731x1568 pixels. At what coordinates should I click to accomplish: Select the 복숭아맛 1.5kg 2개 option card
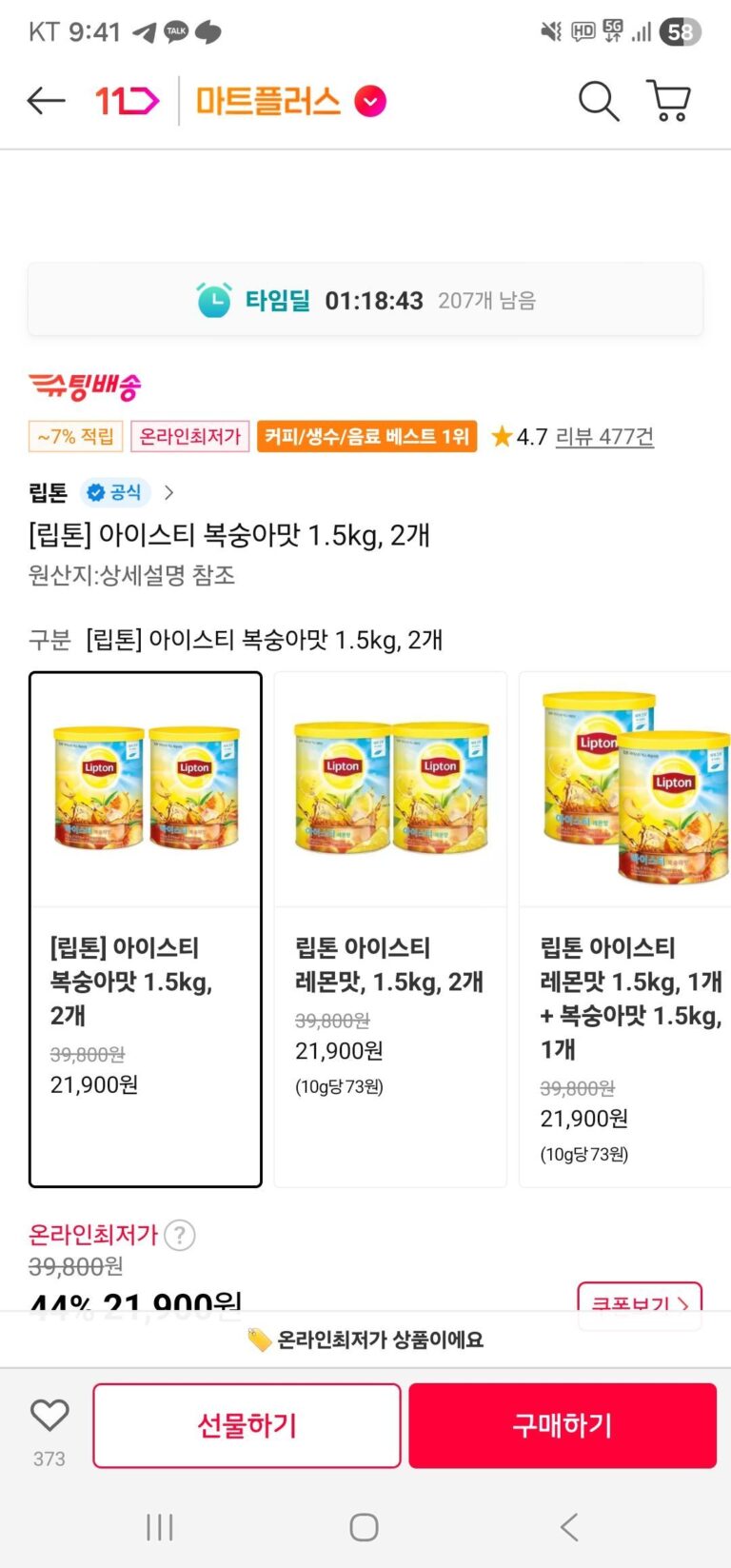click(146, 929)
